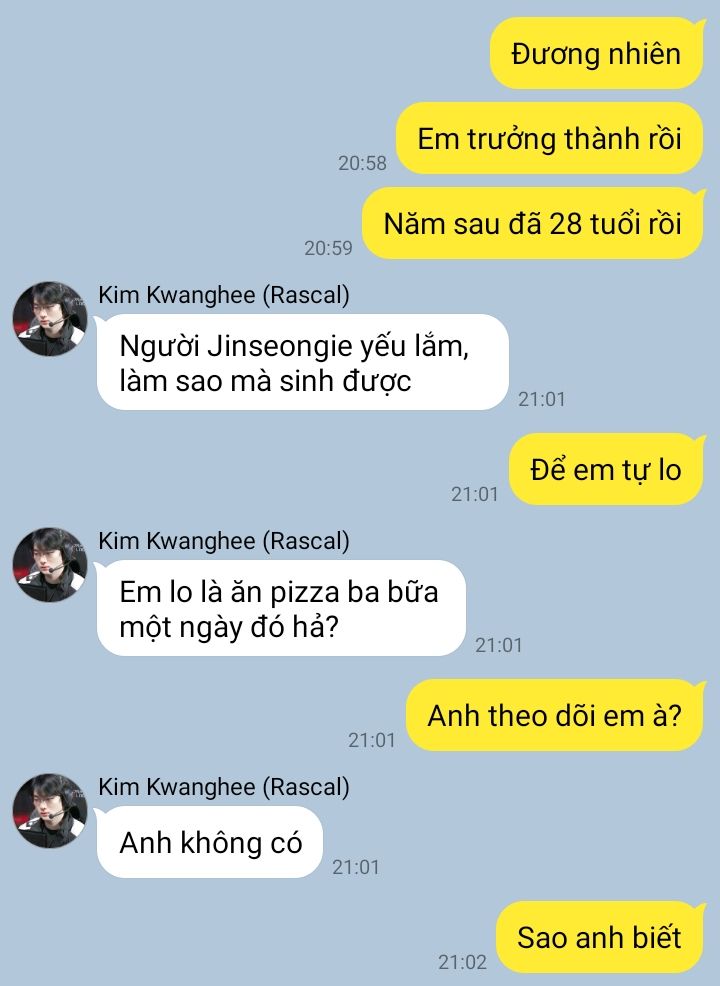View sender profile picture next to "Anh không có"

(49, 811)
